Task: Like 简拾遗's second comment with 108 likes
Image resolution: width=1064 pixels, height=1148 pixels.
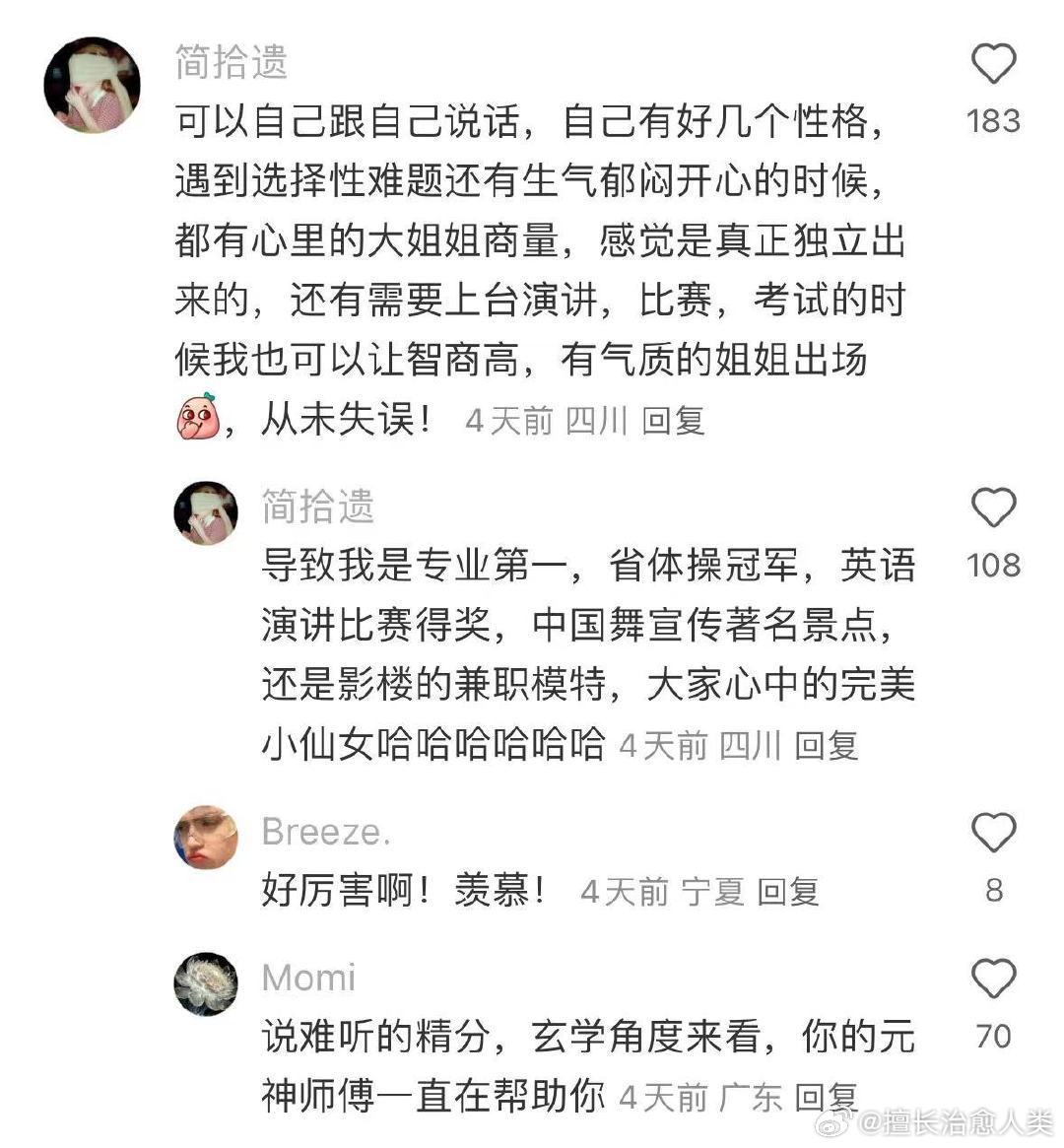Action: click(x=996, y=508)
